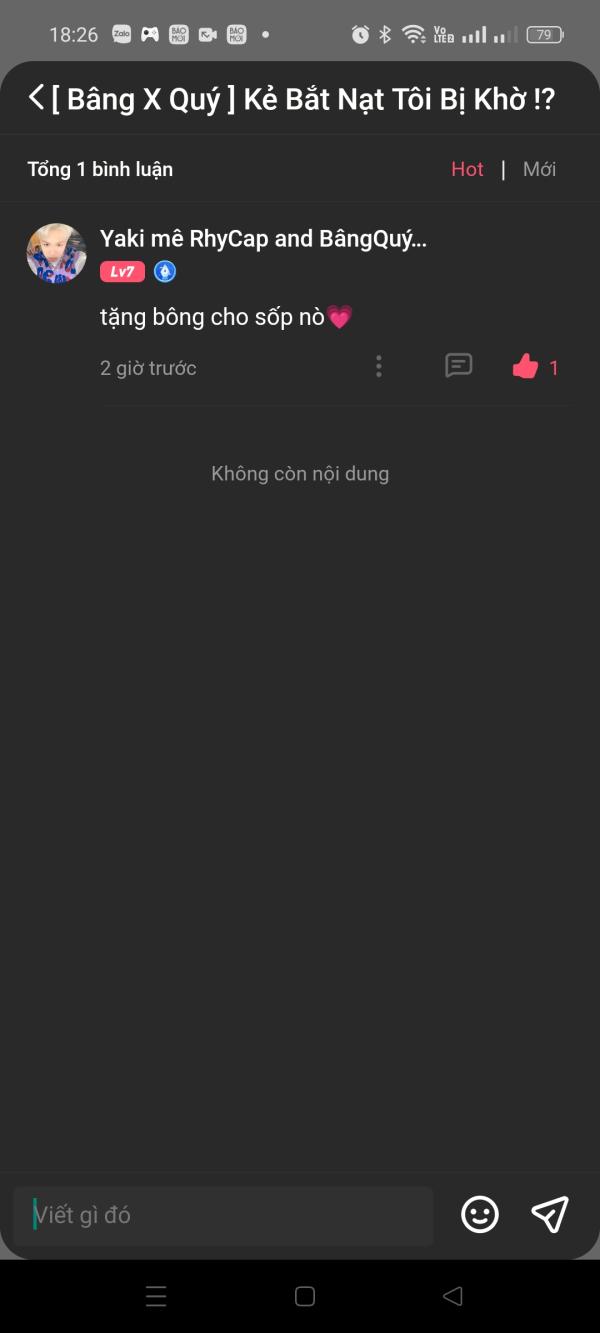Open Yaki's profile avatar
Viewport: 600px width, 1333px height.
[56, 253]
